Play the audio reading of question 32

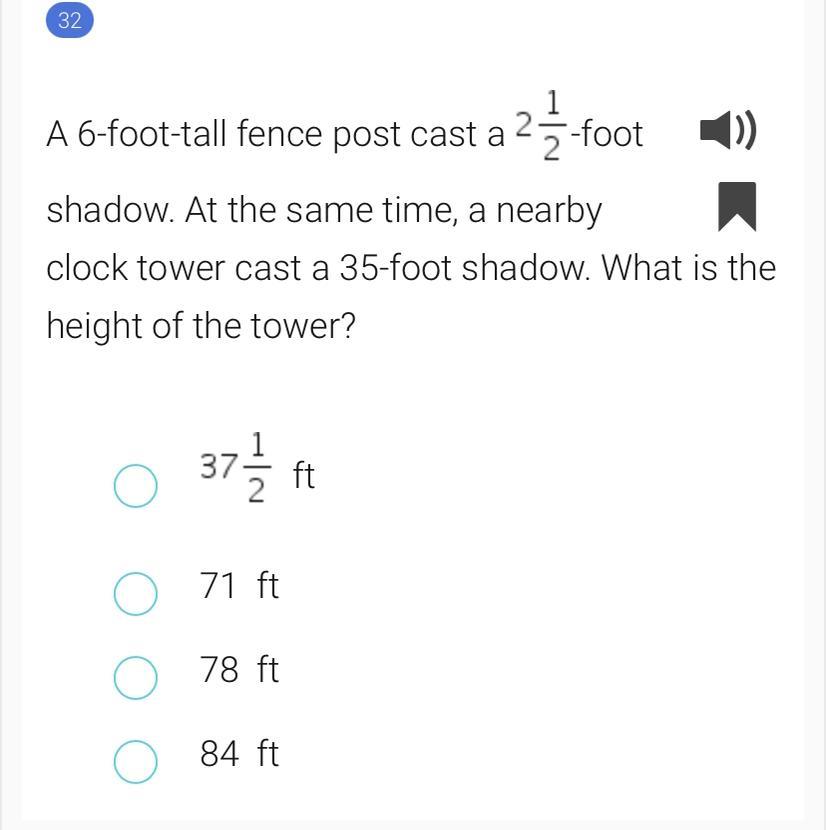pyautogui.click(x=728, y=131)
